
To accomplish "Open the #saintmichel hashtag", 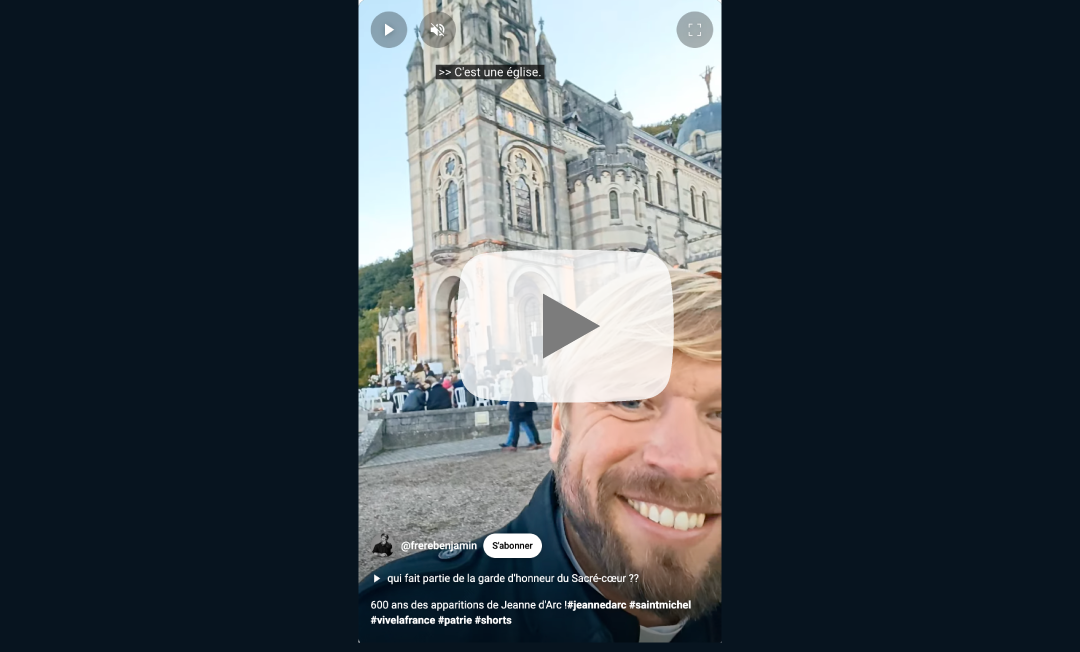I will 660,605.
